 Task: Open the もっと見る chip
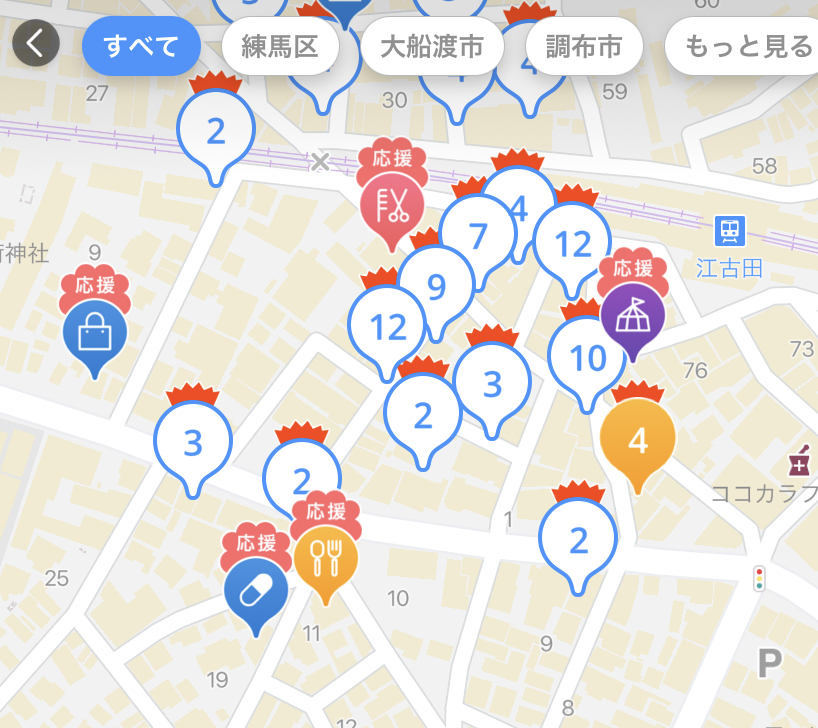point(746,46)
